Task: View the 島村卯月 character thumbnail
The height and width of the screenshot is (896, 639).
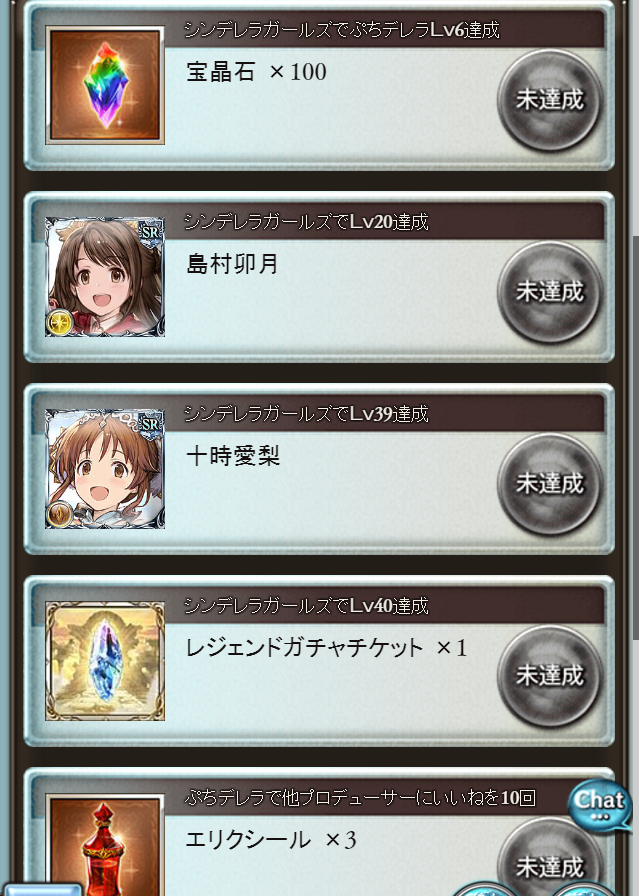Action: tap(105, 276)
